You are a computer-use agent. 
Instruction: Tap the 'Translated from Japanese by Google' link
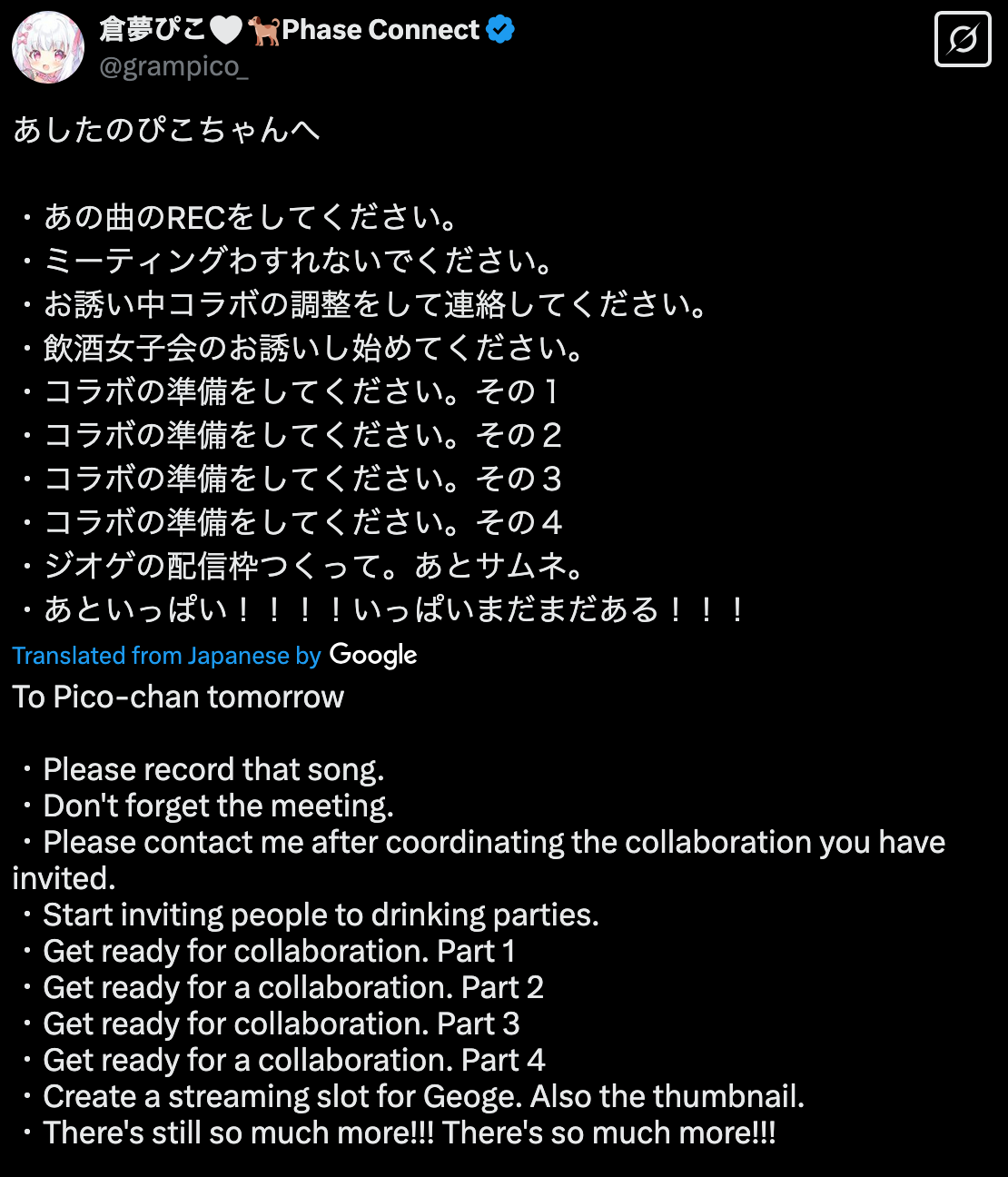(214, 656)
